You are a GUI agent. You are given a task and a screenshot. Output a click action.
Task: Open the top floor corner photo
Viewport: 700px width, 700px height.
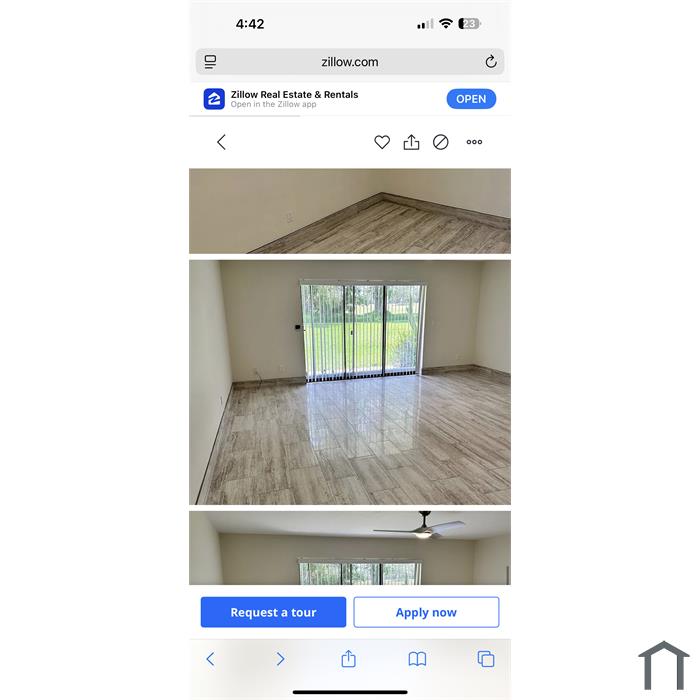[350, 210]
